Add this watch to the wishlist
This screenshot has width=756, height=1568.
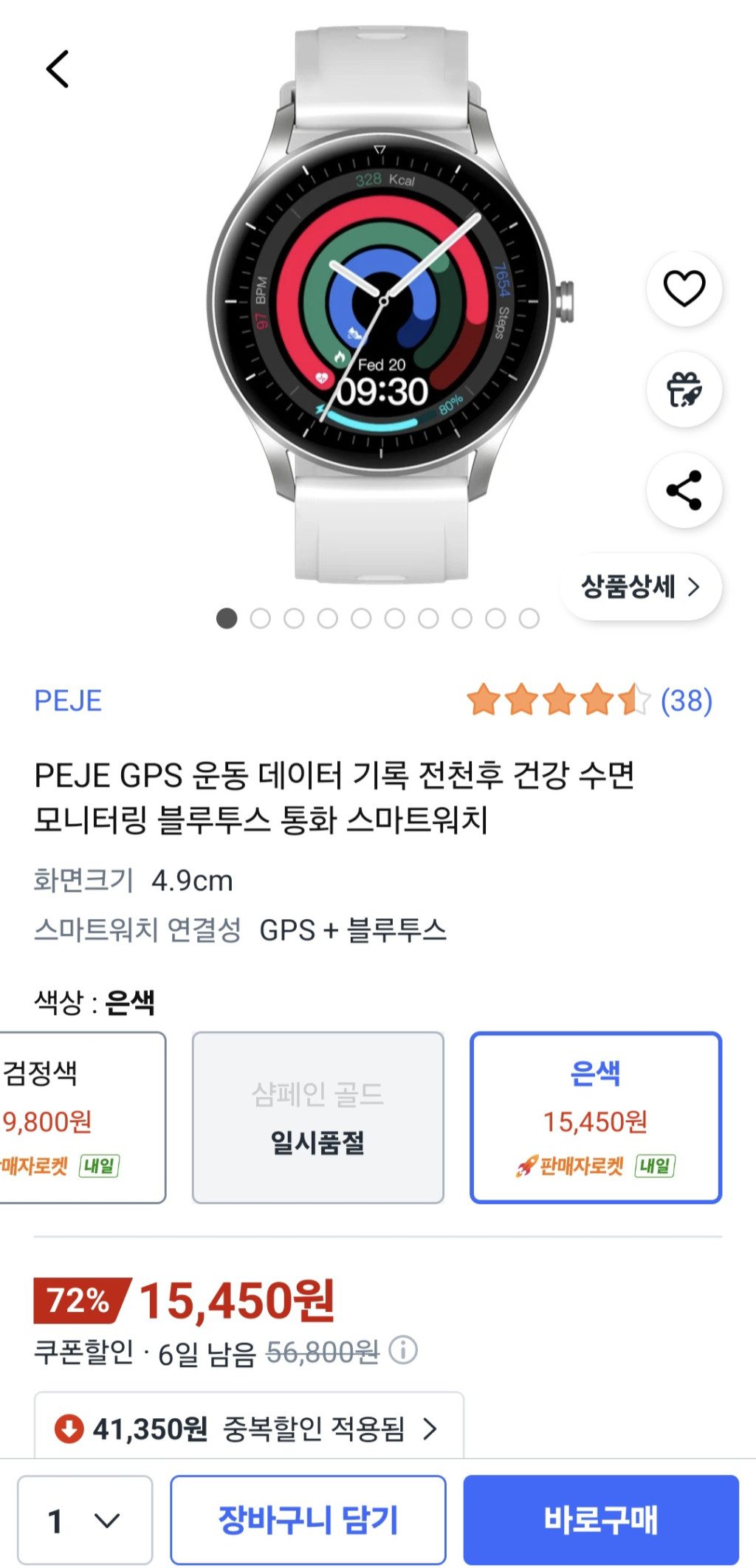click(684, 288)
